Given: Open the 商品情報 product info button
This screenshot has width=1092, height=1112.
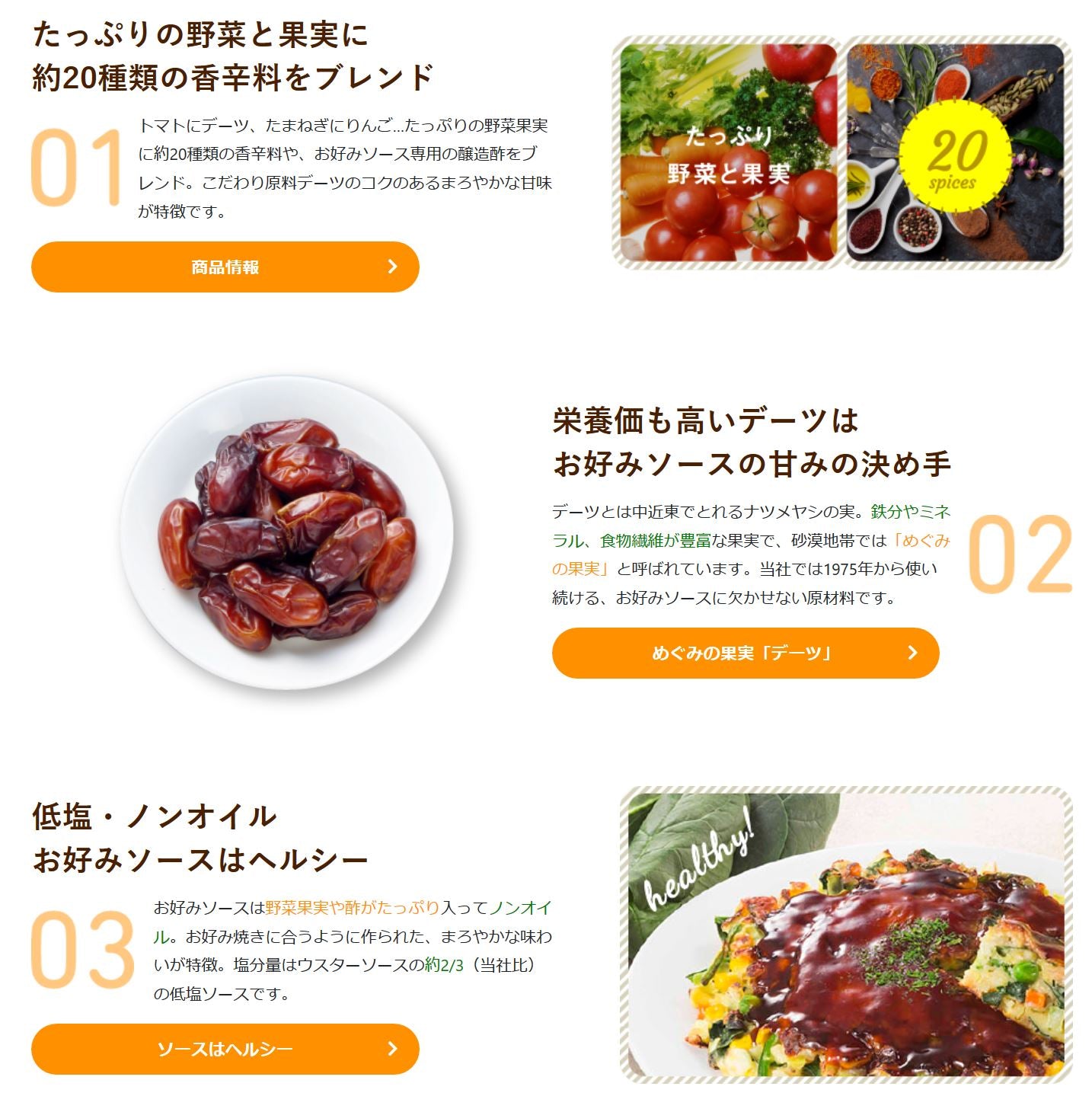Looking at the screenshot, I should coord(225,267).
